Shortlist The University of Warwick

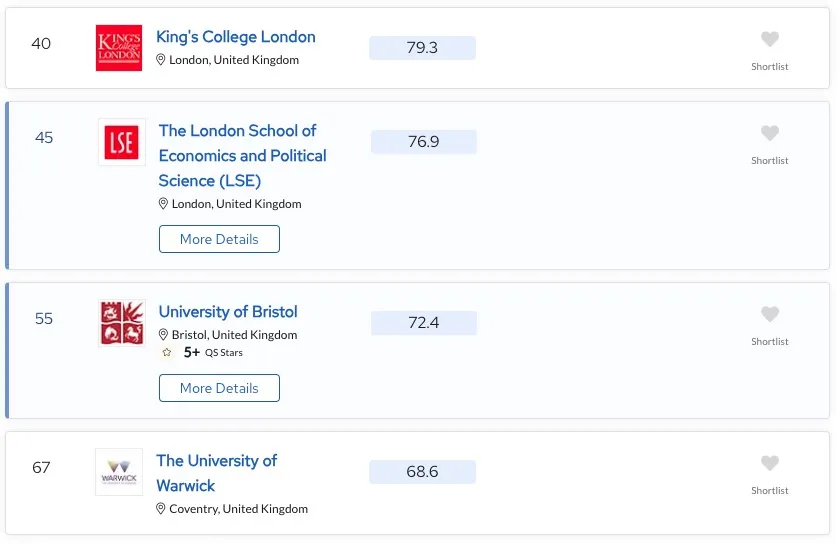tap(769, 464)
